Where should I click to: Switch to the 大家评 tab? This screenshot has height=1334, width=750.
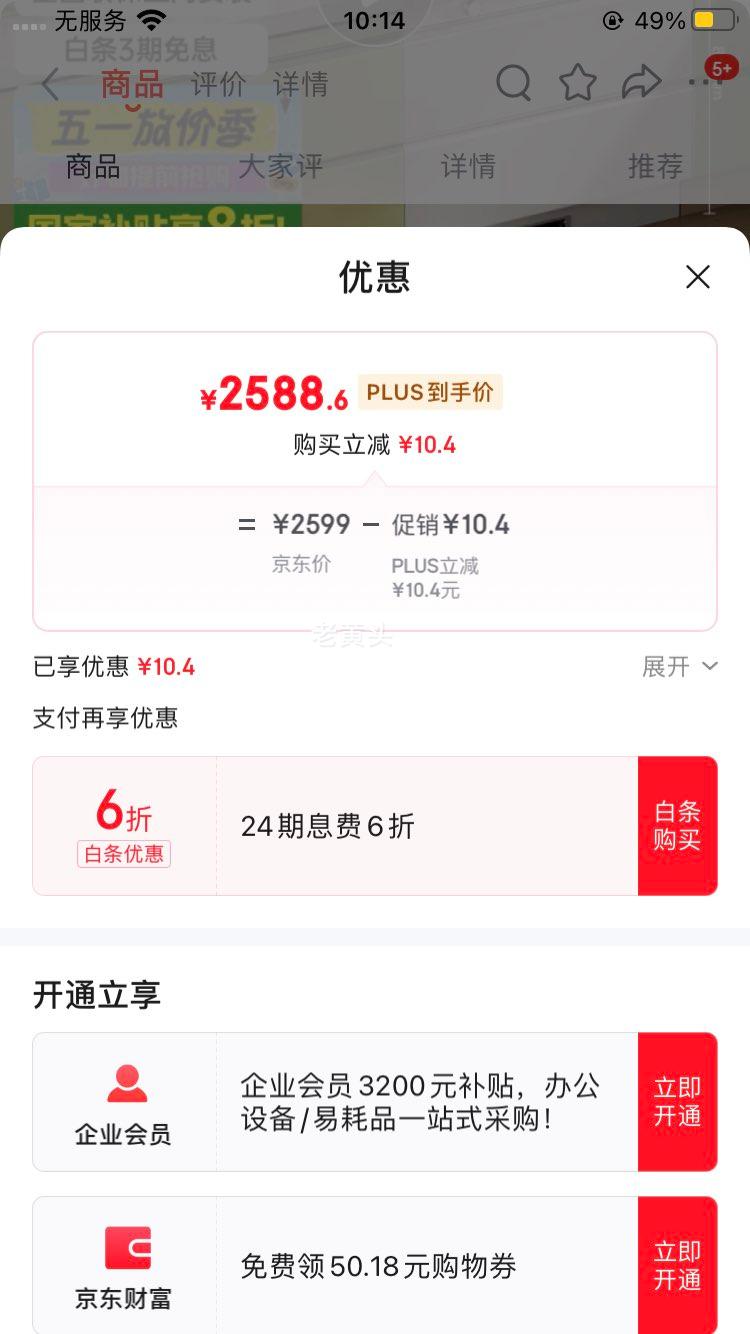click(283, 167)
